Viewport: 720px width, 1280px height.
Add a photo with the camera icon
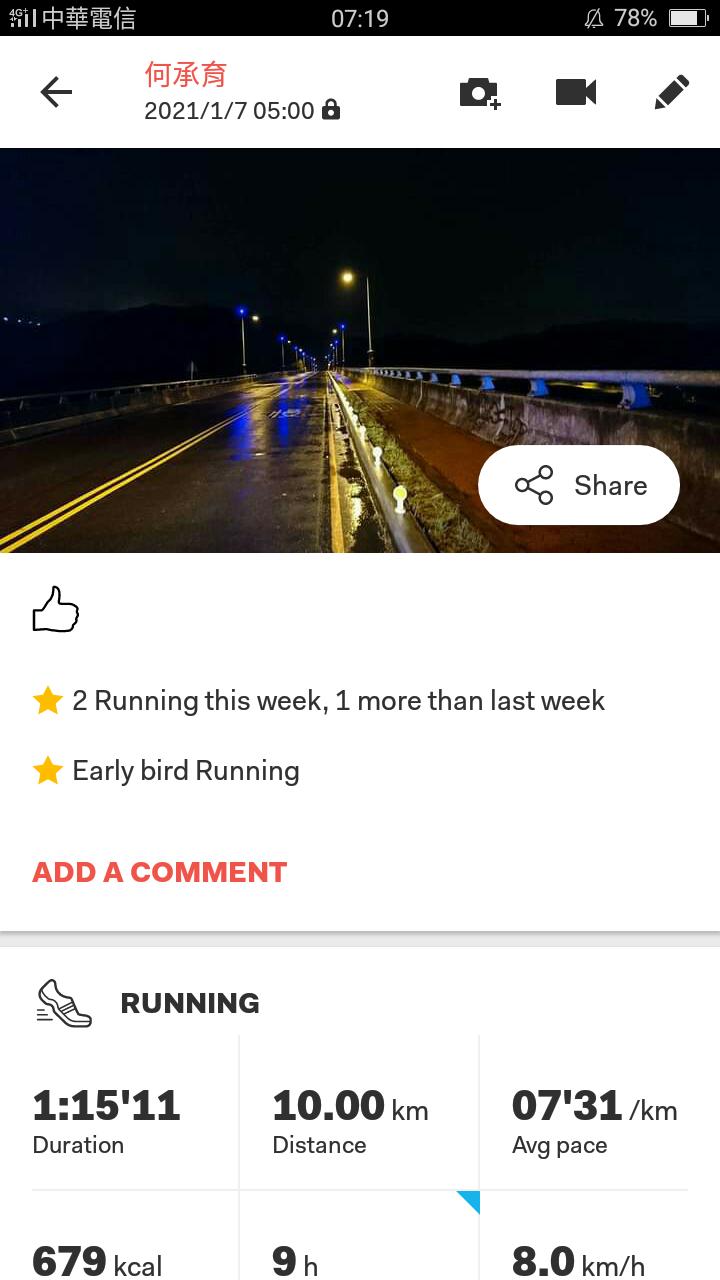(x=480, y=93)
